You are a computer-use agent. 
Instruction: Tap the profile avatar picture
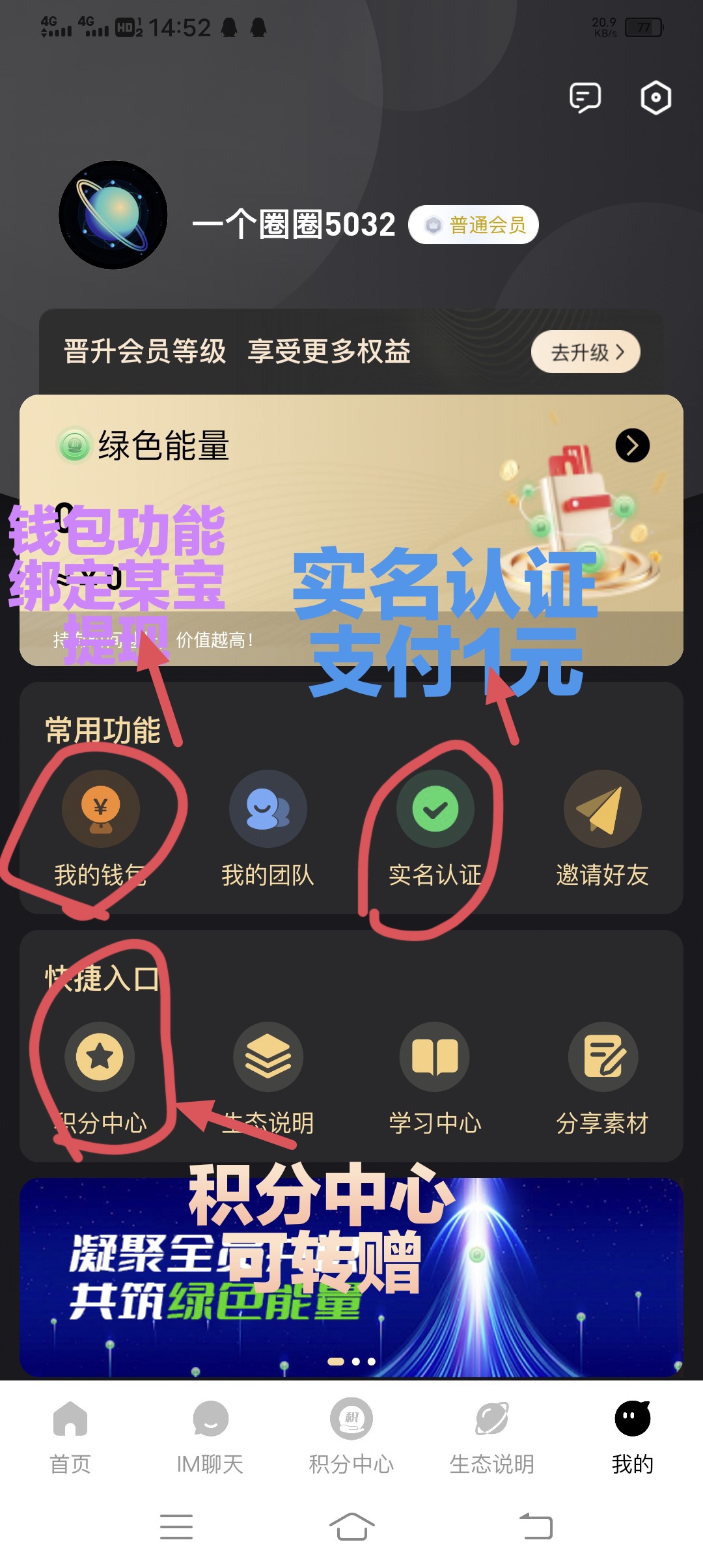coord(113,215)
